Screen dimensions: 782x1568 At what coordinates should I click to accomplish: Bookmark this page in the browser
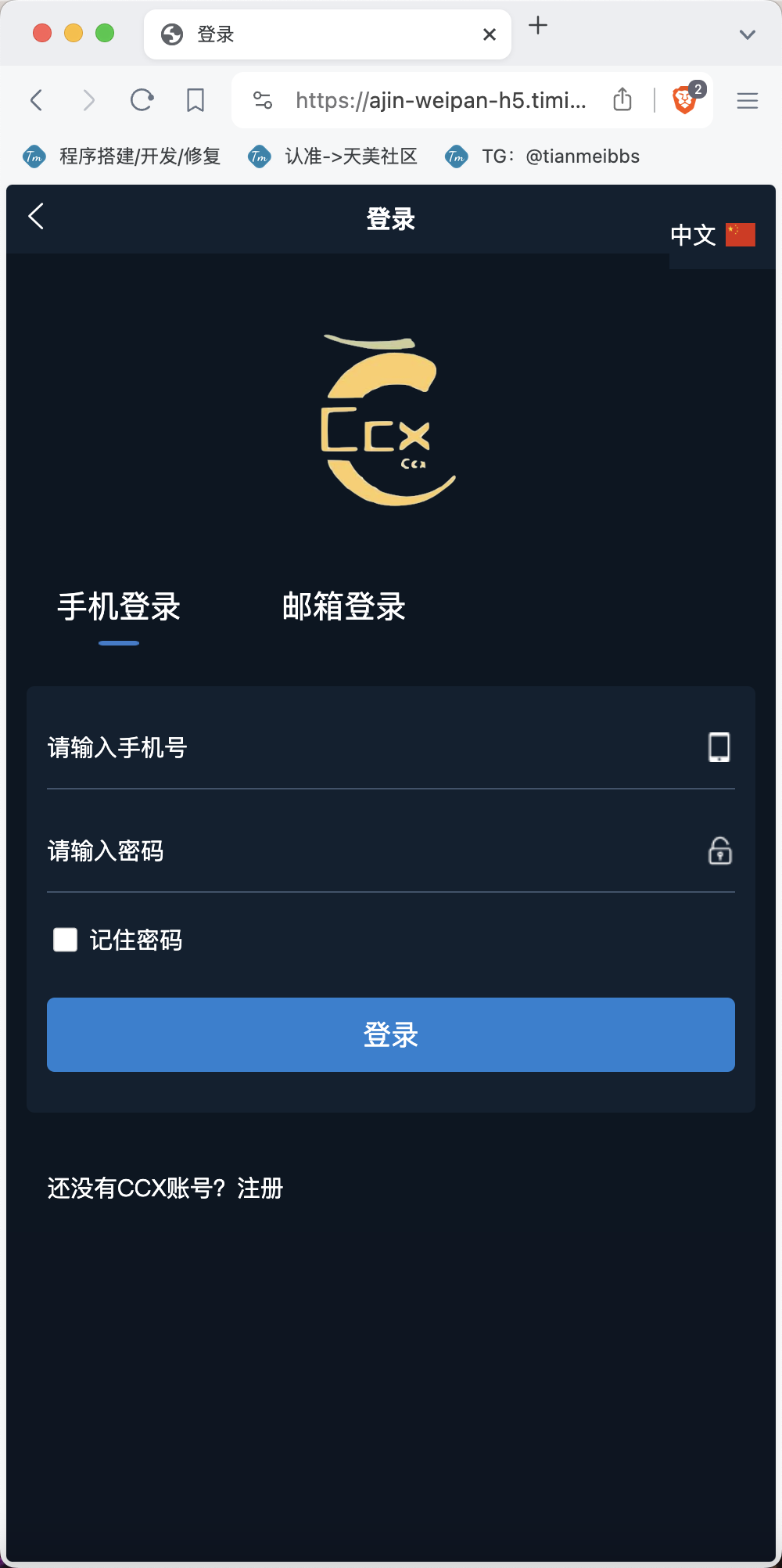[x=195, y=100]
